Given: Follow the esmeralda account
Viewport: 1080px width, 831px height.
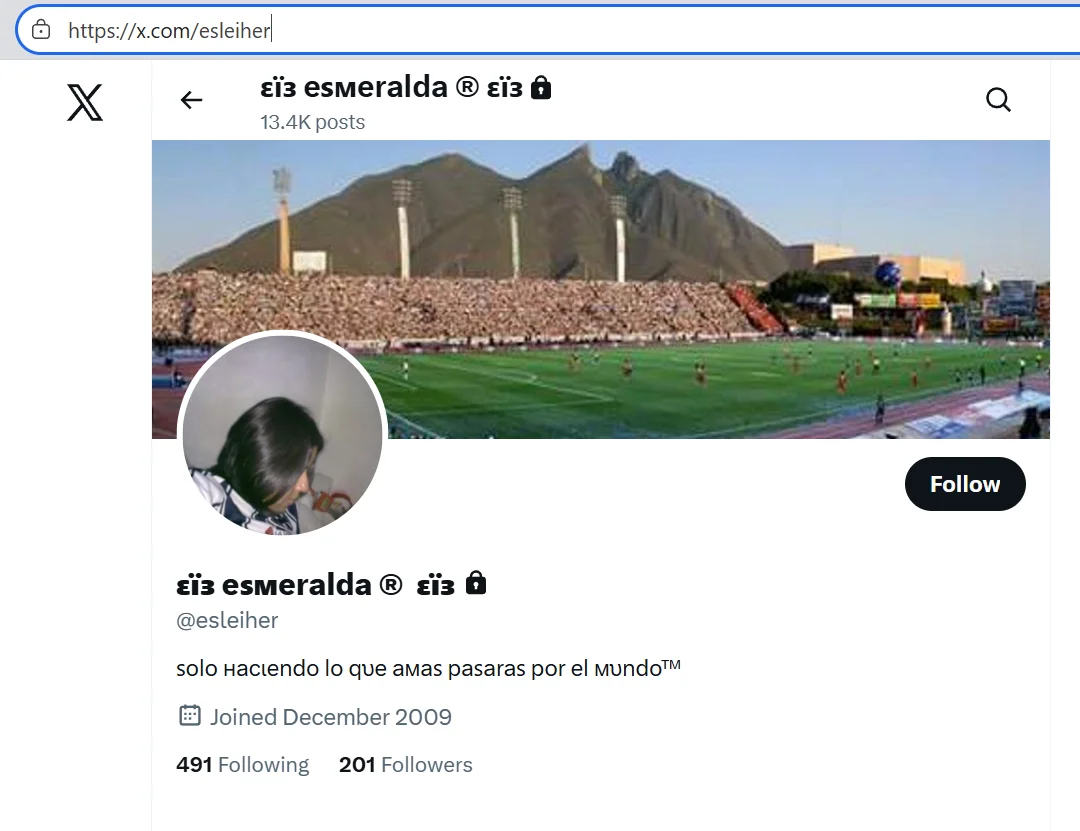Looking at the screenshot, I should pyautogui.click(x=964, y=484).
